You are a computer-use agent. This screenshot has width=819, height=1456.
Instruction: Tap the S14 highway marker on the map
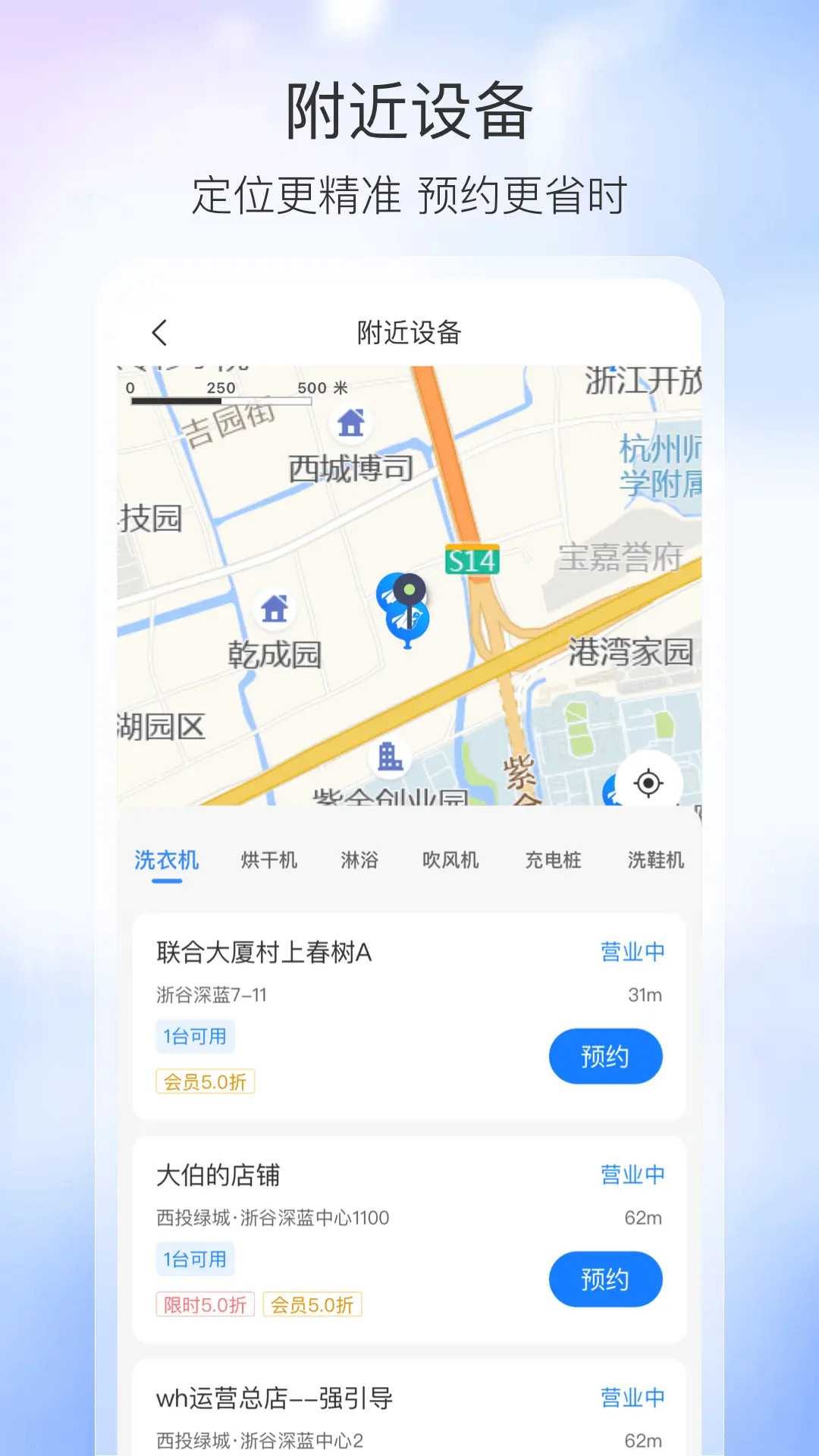[472, 561]
